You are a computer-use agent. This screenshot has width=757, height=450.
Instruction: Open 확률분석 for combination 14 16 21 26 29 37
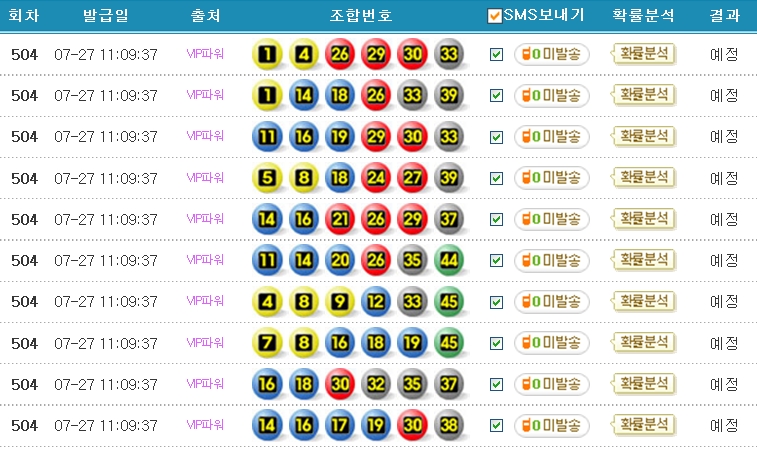click(x=643, y=219)
